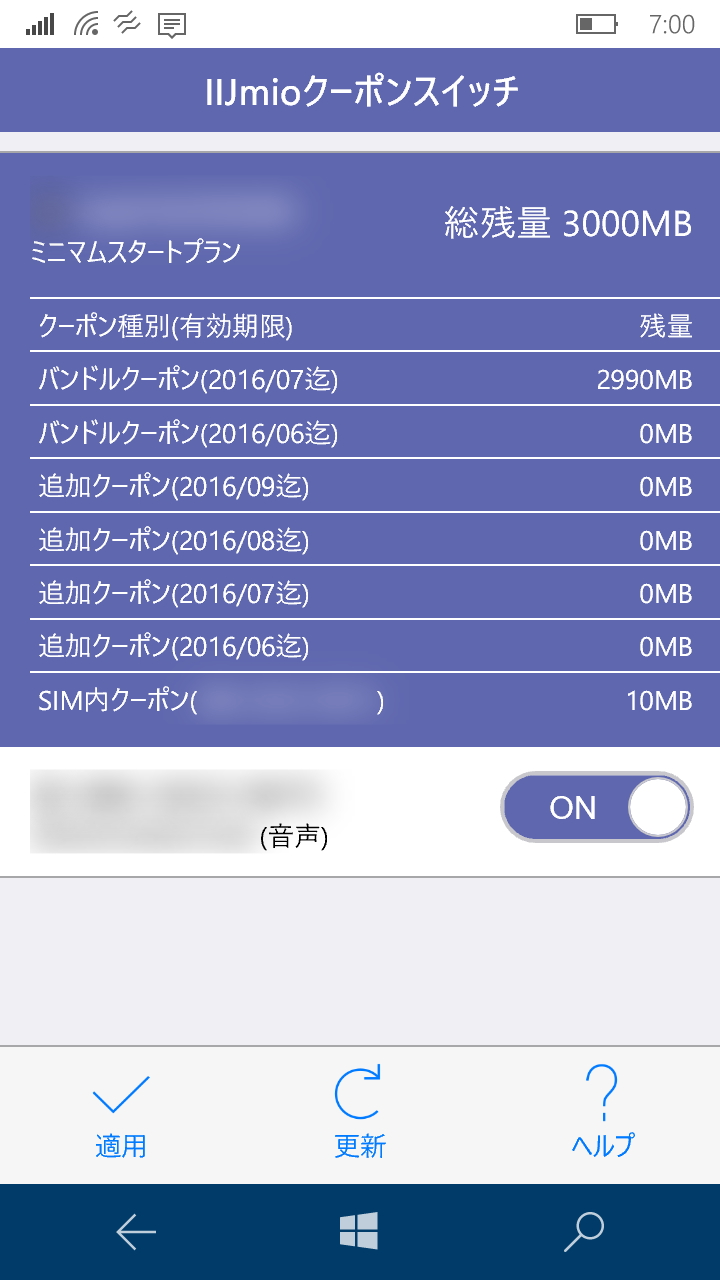This screenshot has width=720, height=1280.
Task: Tap the SIM内クーポン row
Action: pyautogui.click(x=360, y=700)
